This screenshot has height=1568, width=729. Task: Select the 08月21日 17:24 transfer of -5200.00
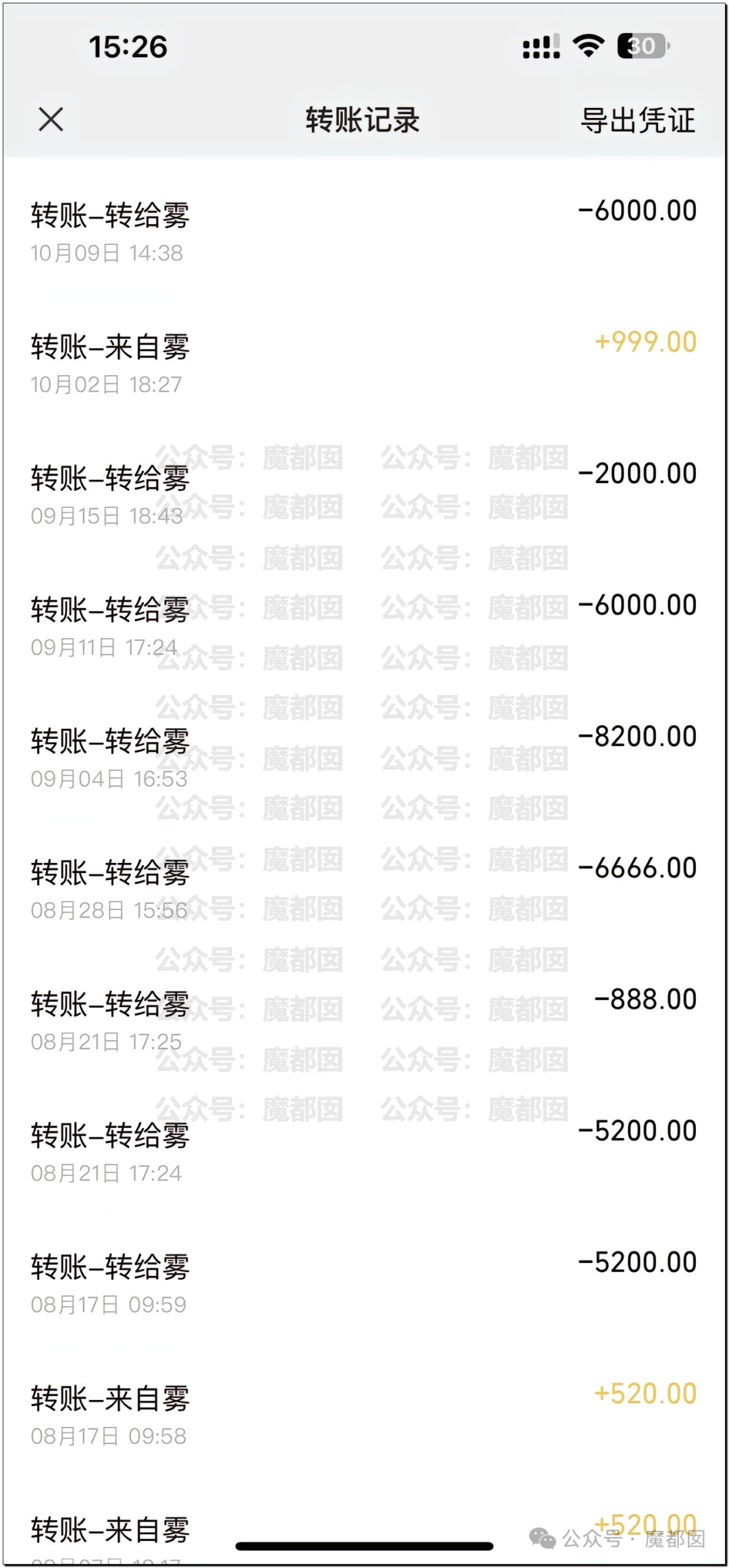pos(364,1152)
